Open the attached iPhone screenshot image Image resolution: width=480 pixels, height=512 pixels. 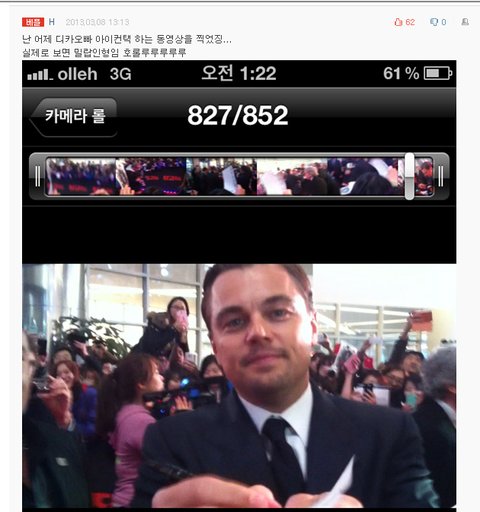[x=239, y=284]
